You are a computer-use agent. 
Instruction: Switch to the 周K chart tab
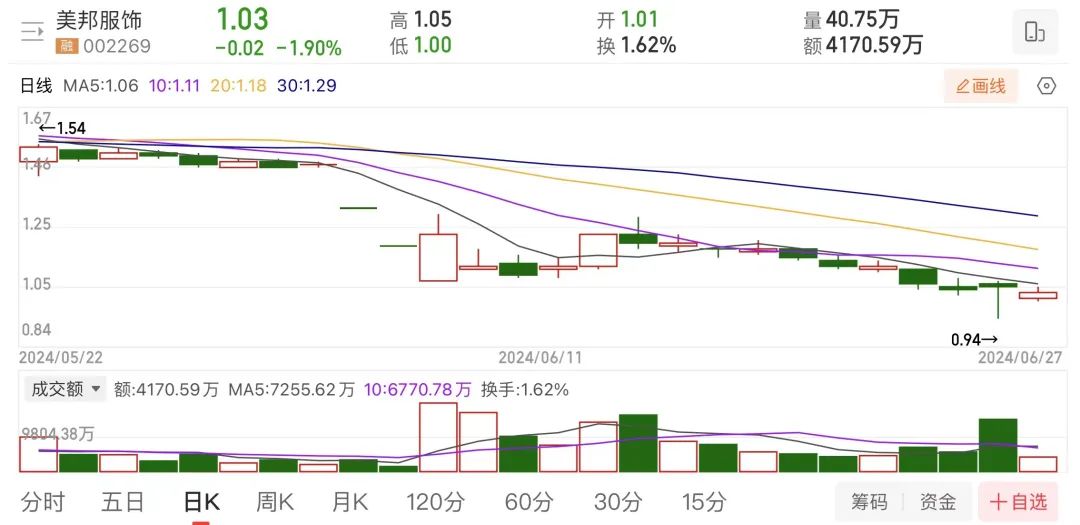pos(274,501)
